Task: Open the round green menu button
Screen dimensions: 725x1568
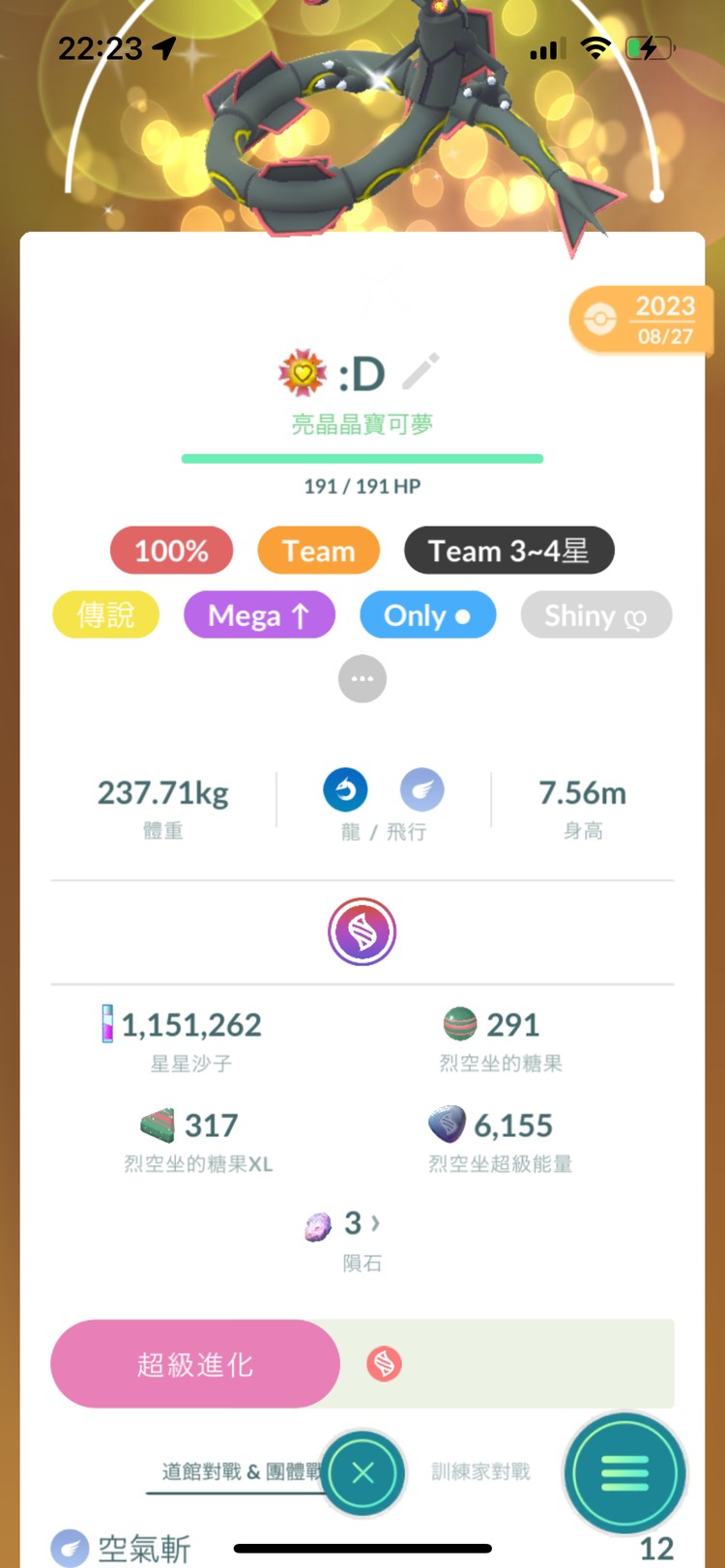Action: [625, 1474]
